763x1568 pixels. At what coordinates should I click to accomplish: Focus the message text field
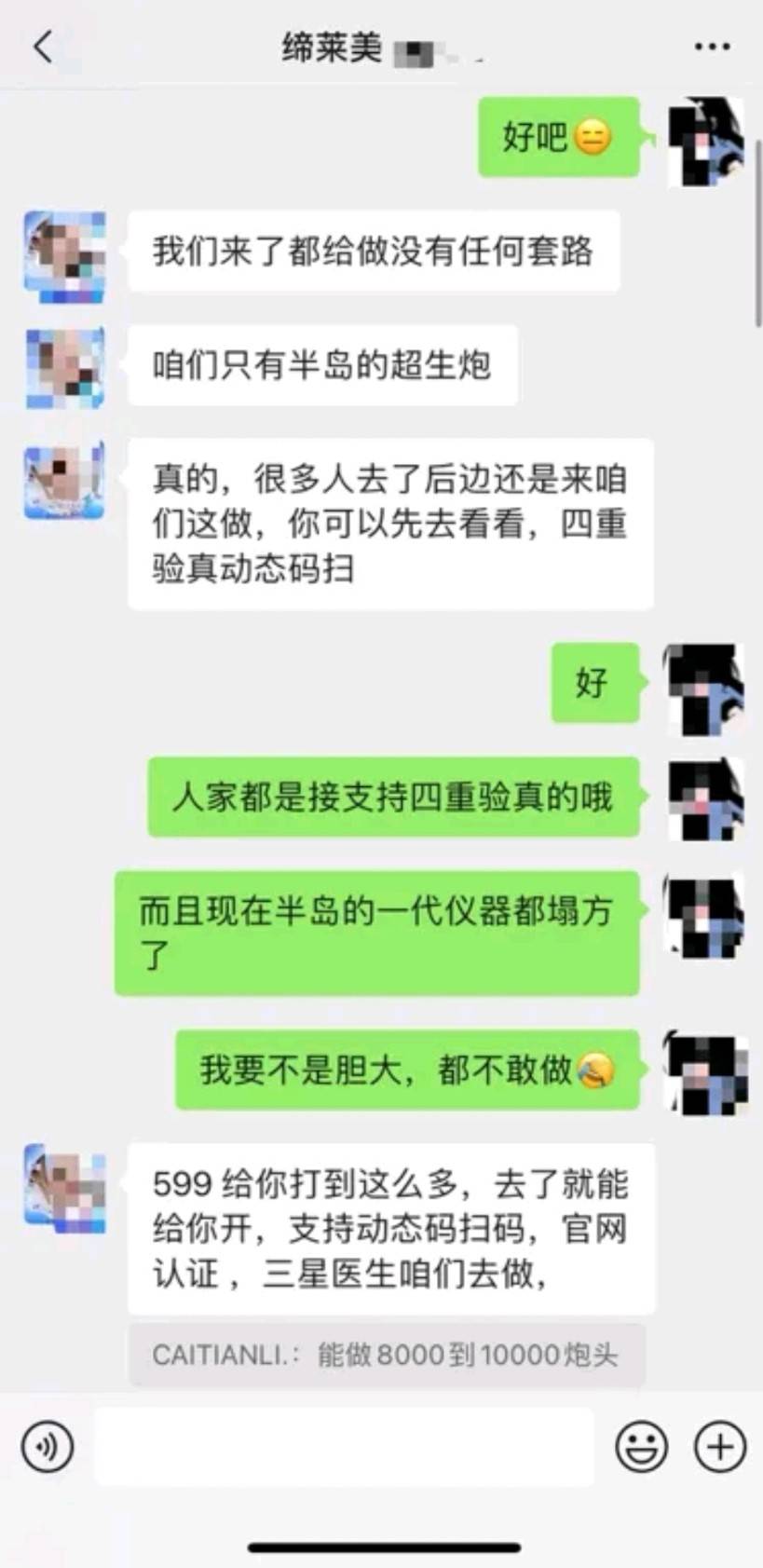[343, 1447]
